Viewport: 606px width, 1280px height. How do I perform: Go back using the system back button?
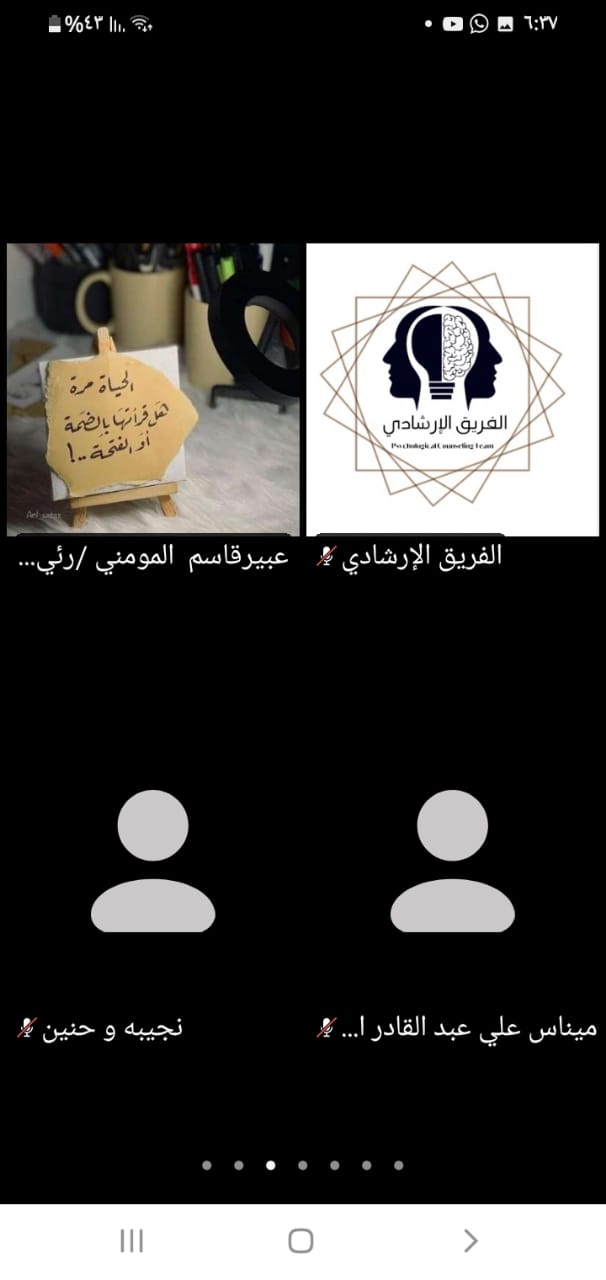[x=470, y=1241]
